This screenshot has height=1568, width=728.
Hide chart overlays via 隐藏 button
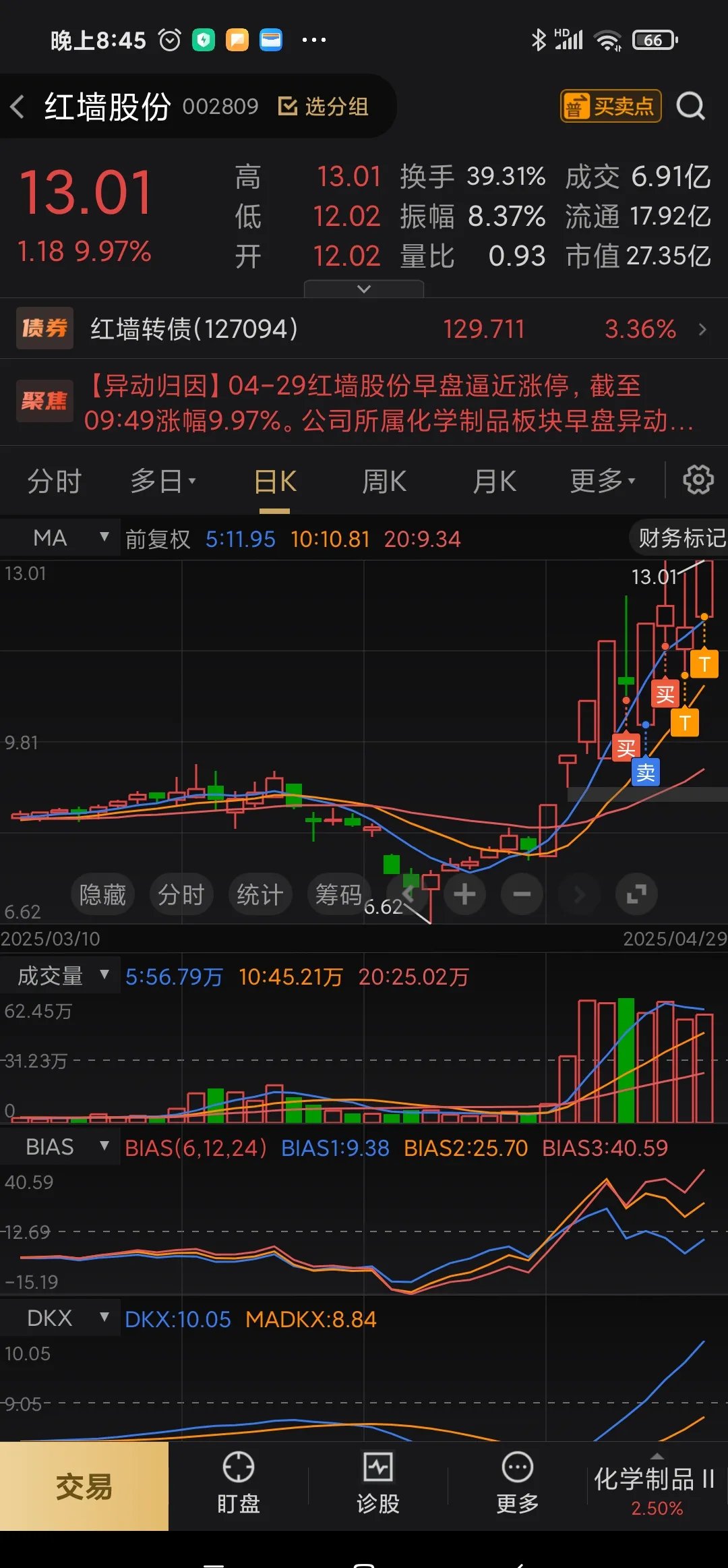point(102,894)
